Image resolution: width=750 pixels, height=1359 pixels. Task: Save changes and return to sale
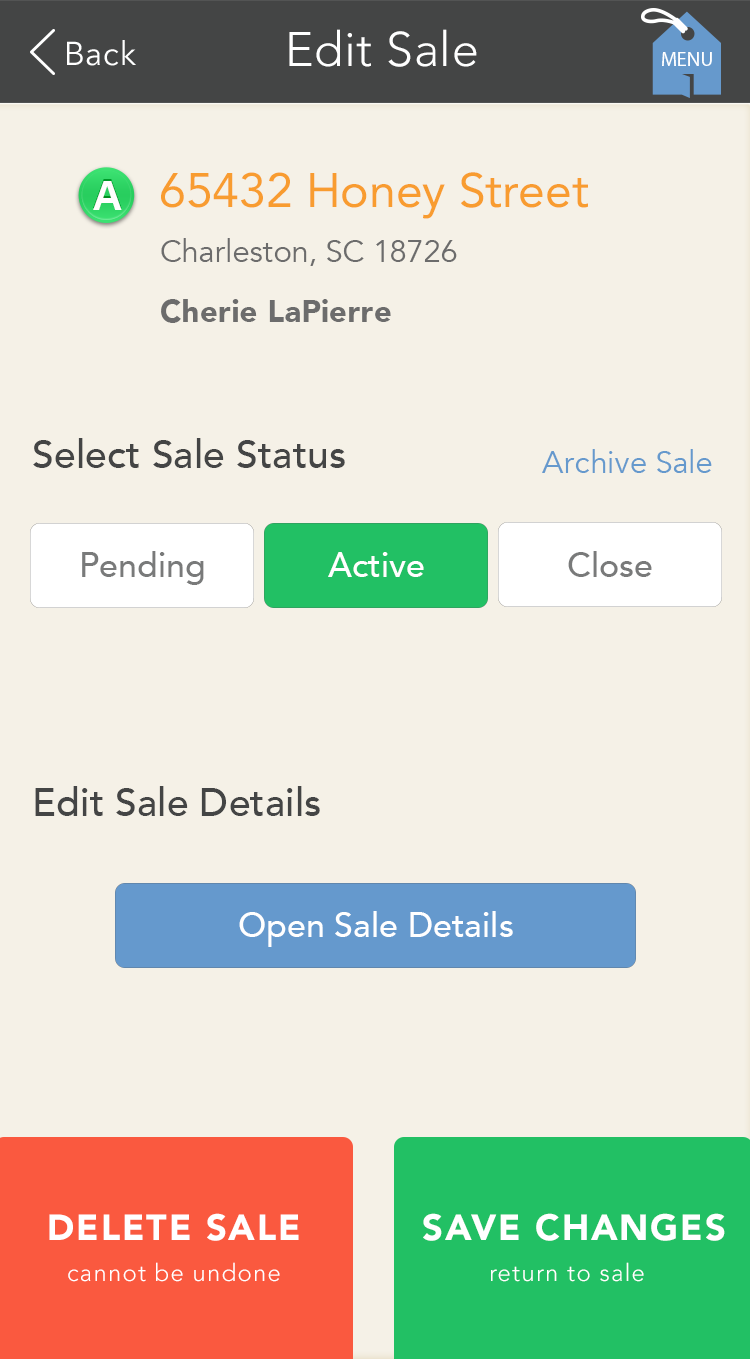(572, 1247)
